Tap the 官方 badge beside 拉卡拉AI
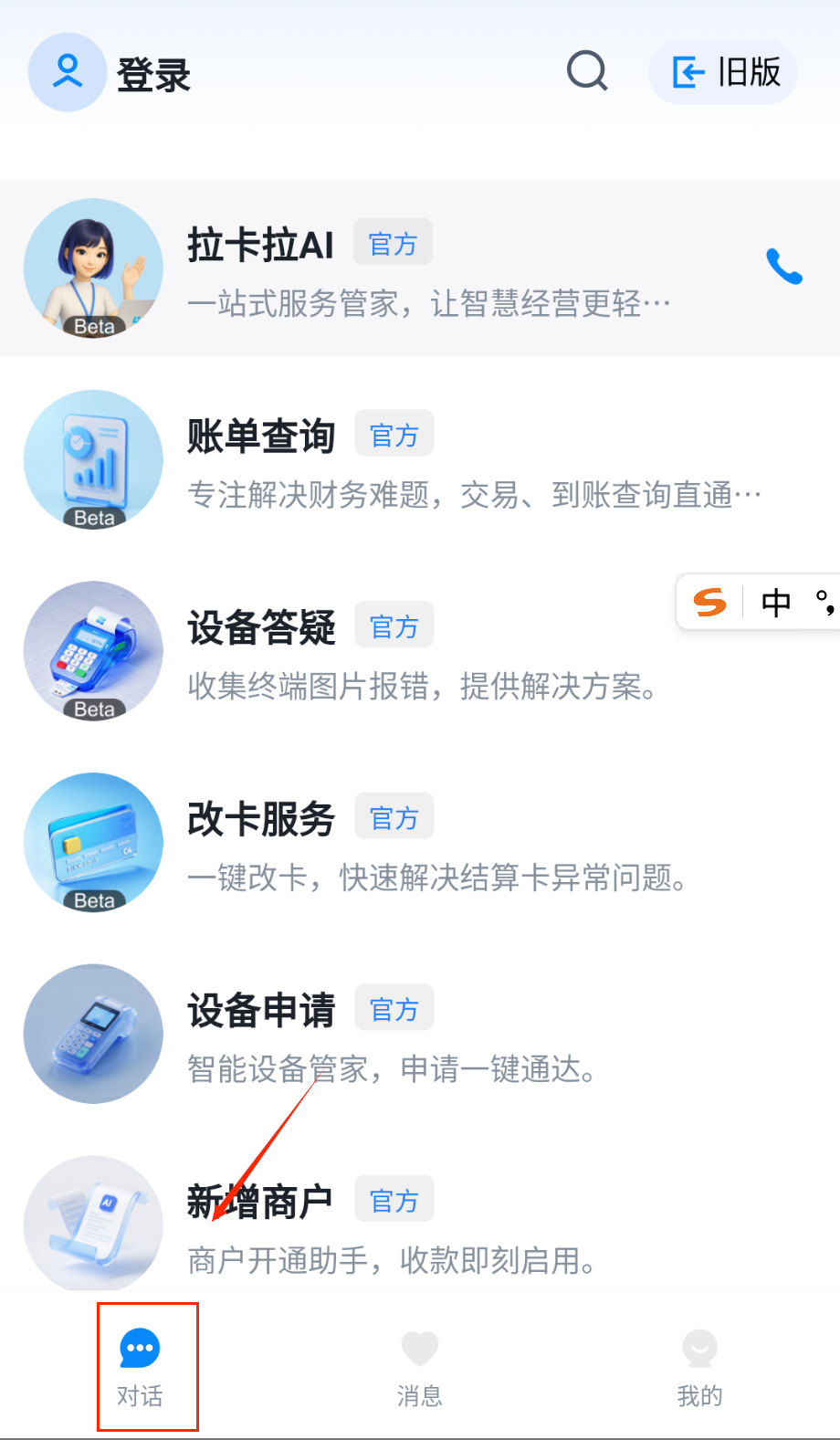 pos(393,242)
